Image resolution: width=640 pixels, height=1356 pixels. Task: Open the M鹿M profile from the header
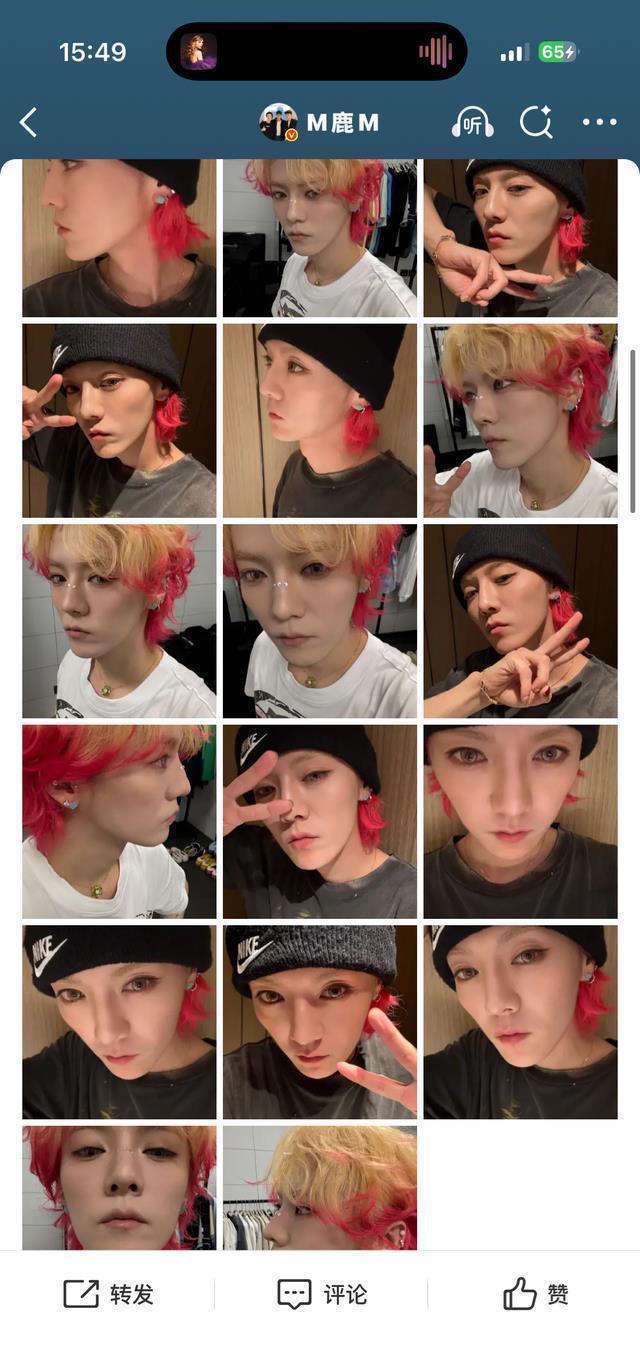pyautogui.click(x=320, y=123)
